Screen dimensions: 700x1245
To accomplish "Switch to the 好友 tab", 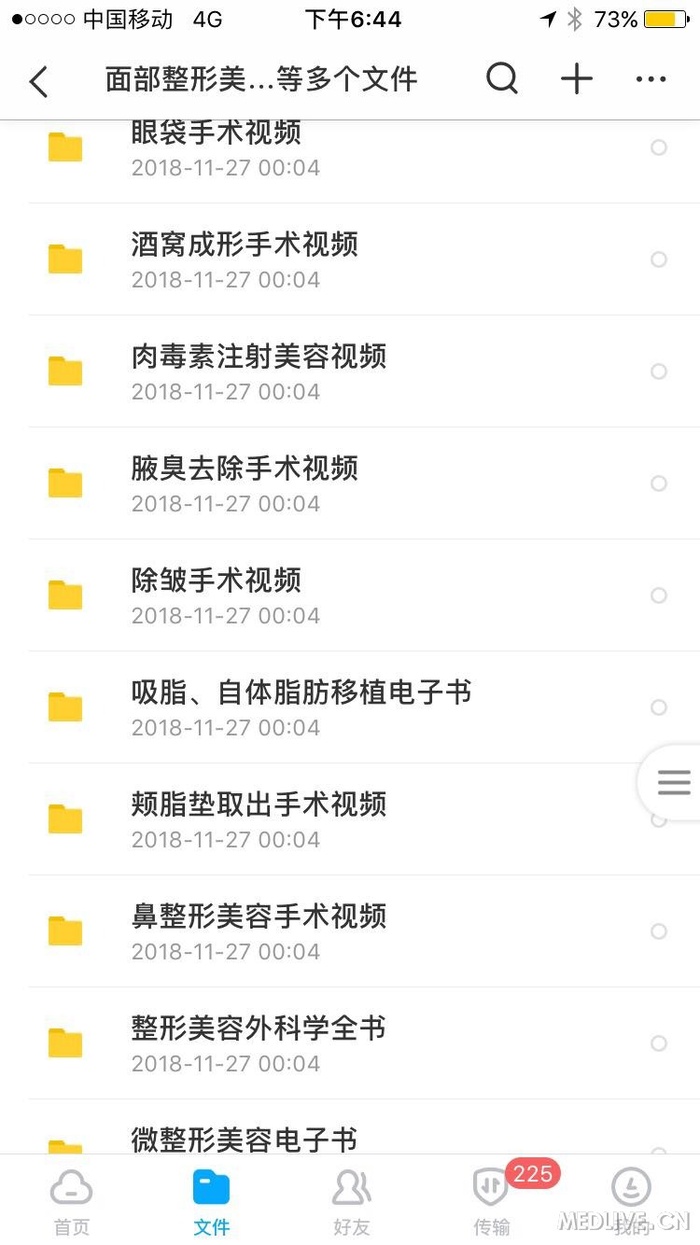I will coord(351,1203).
